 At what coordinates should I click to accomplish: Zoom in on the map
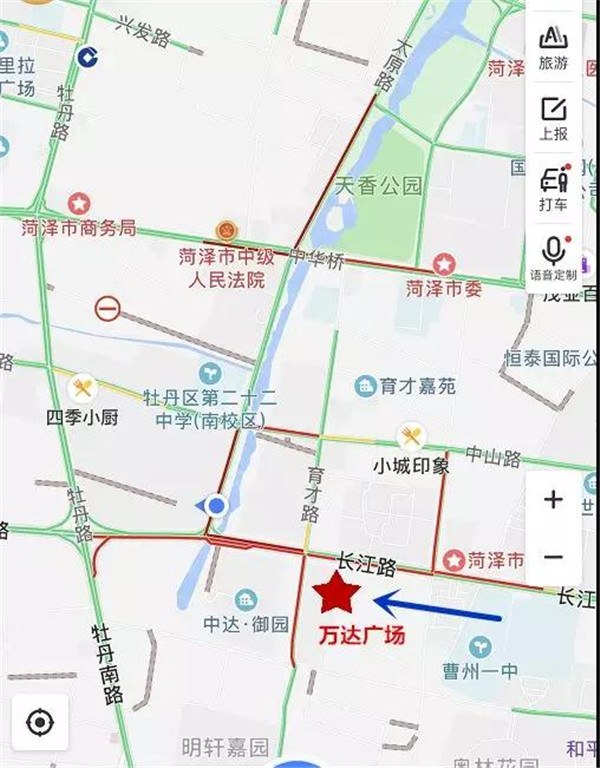tap(553, 500)
